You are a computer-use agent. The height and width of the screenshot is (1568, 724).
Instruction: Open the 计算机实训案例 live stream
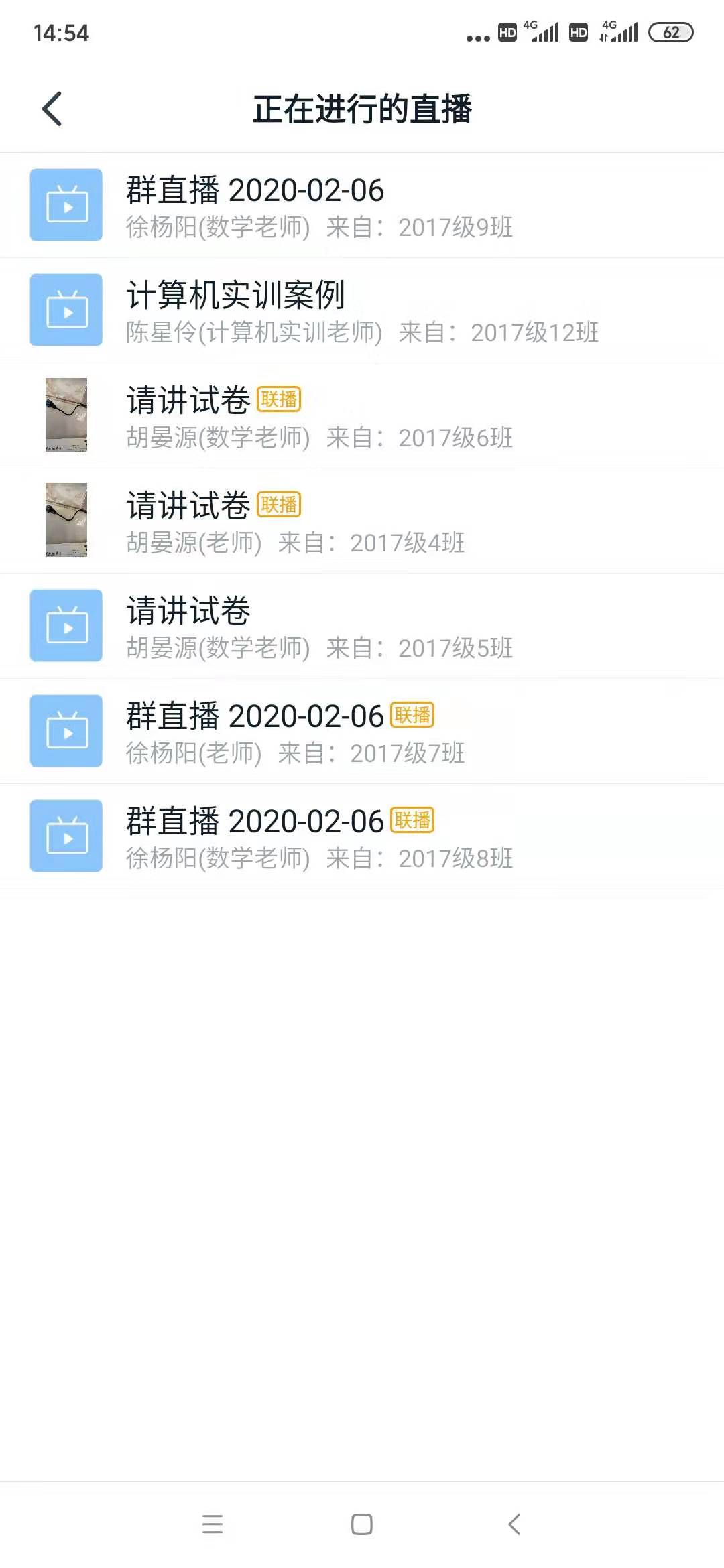(x=362, y=311)
